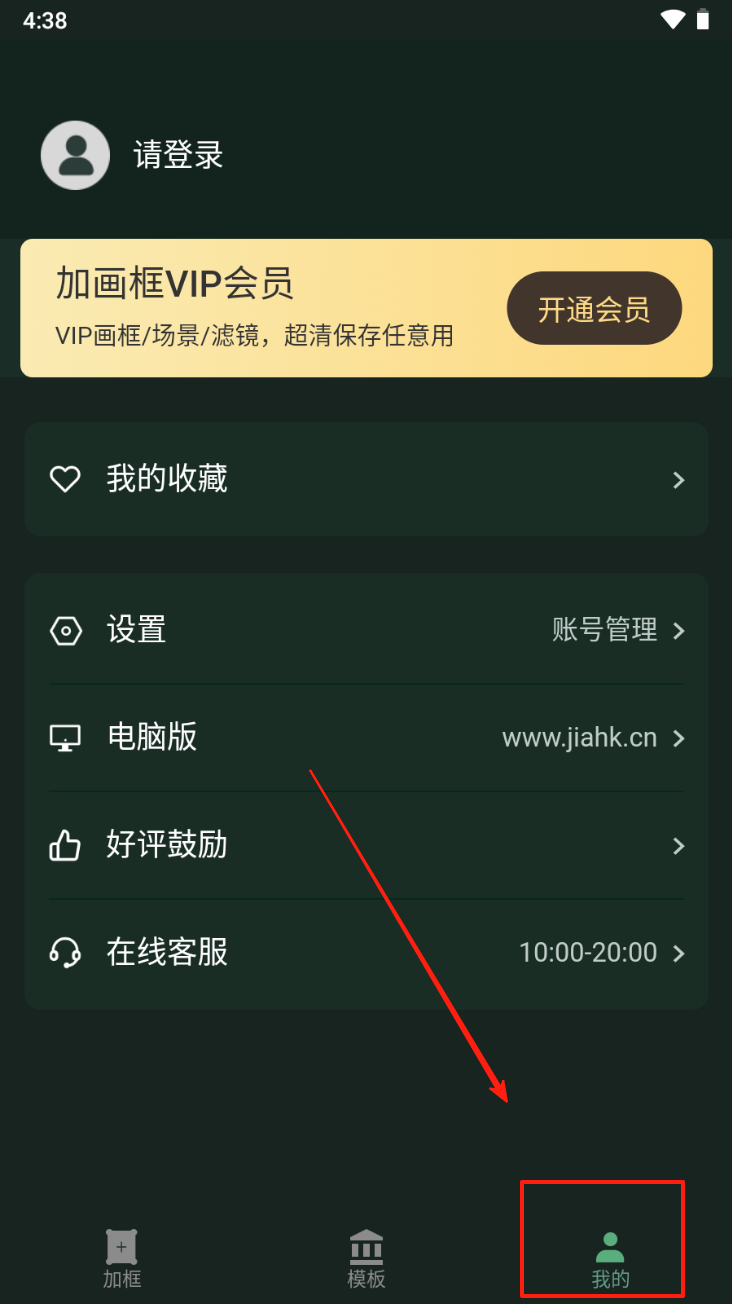Open 在线客服 support
Viewport: 732px width, 1304px height.
point(366,952)
